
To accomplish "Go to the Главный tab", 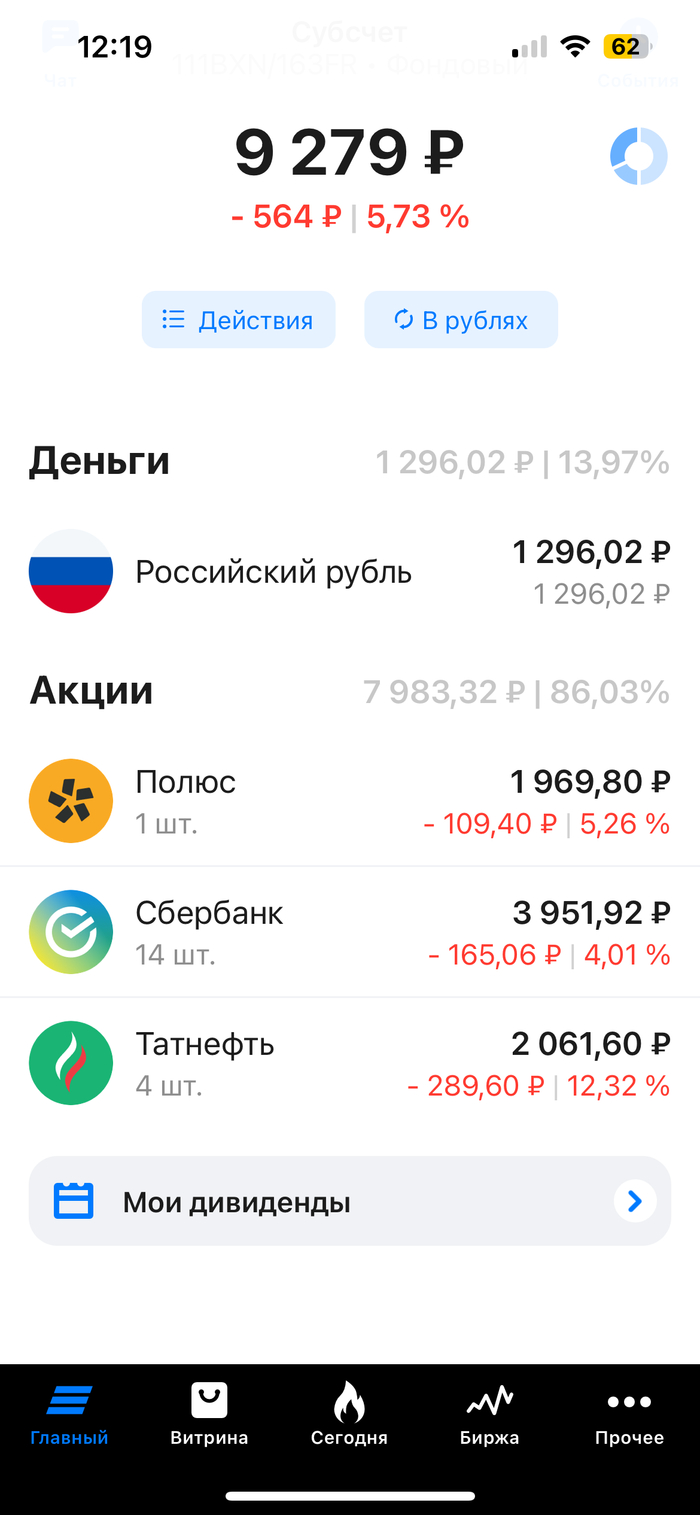I will point(69,1414).
